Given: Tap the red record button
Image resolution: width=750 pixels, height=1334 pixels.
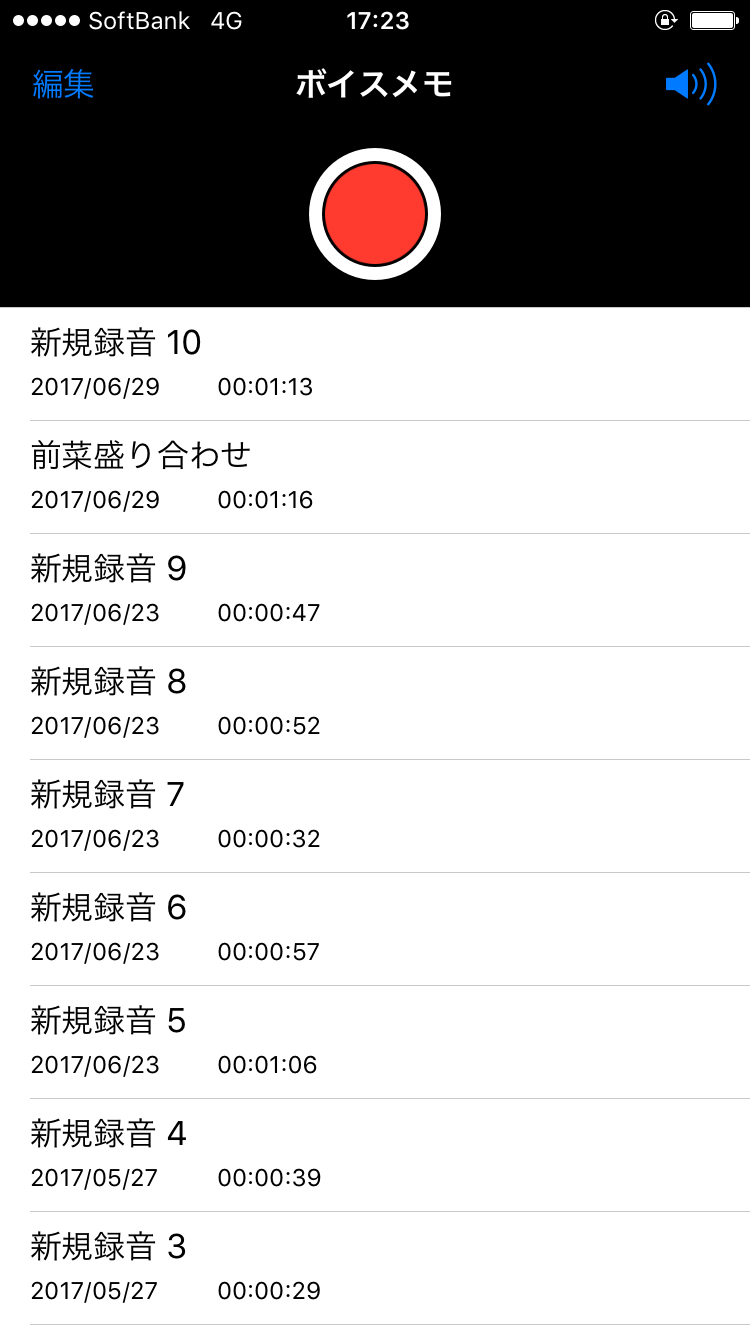Looking at the screenshot, I should 375,213.
